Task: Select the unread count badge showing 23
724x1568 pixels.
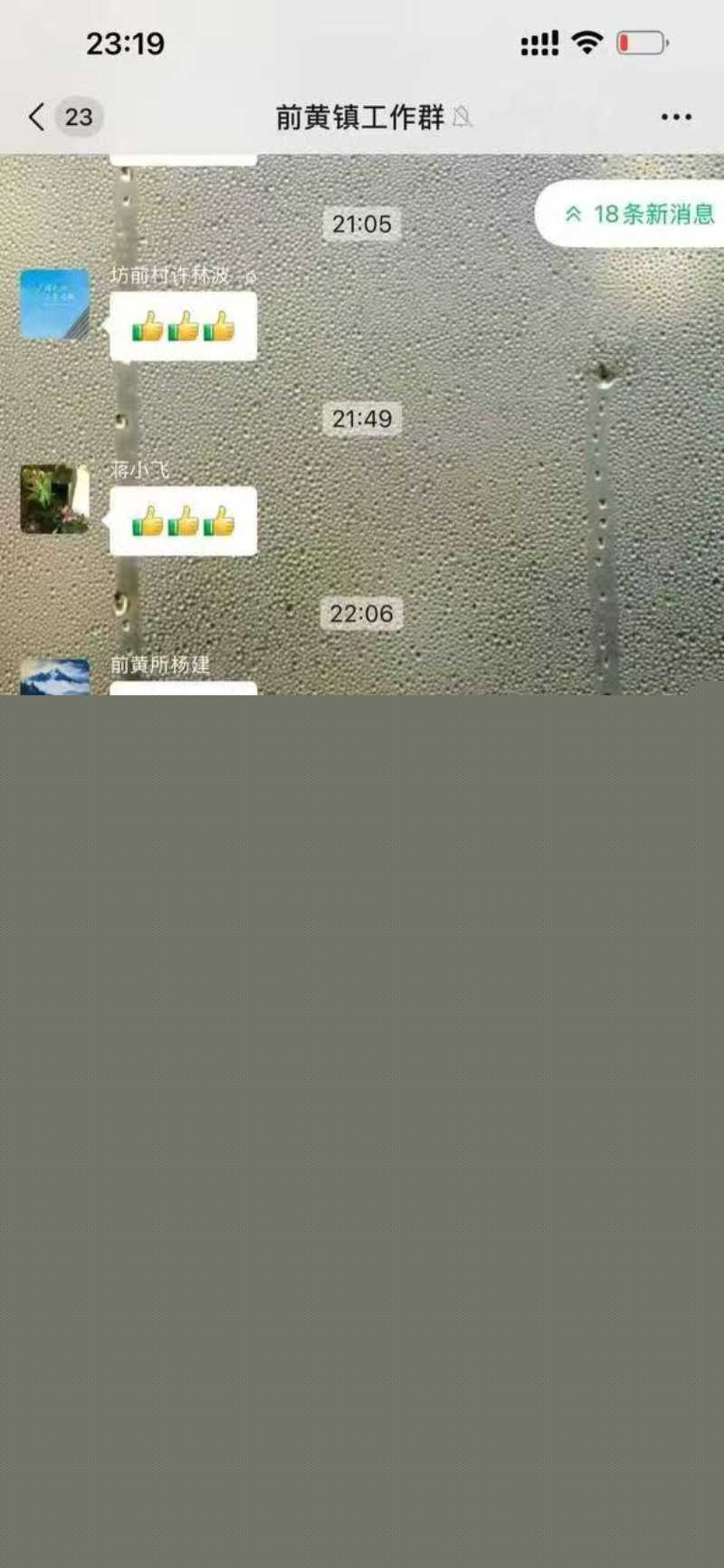Action: pyautogui.click(x=80, y=117)
